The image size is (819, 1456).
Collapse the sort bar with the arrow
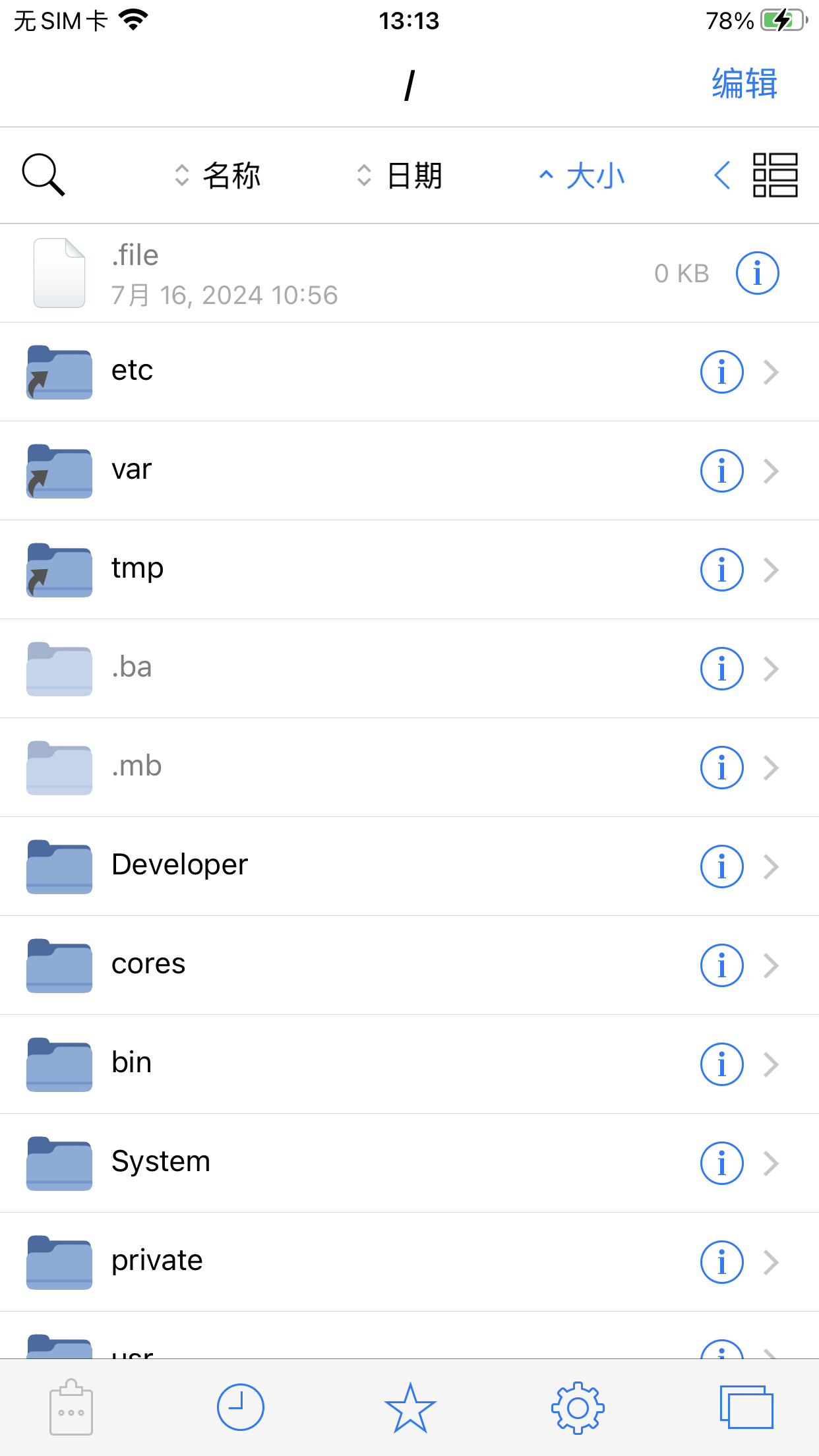tap(723, 175)
